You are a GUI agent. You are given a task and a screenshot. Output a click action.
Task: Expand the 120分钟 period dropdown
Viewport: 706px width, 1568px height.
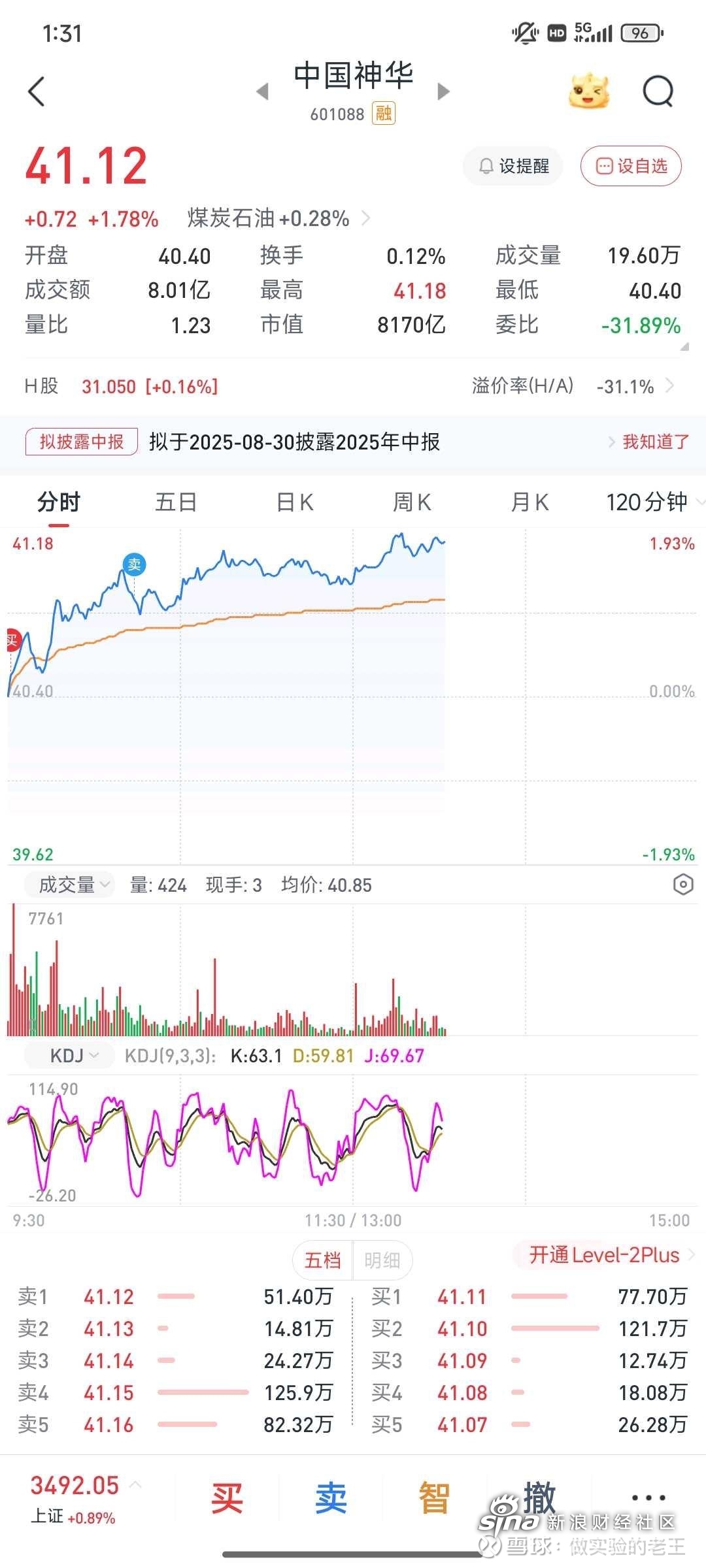(654, 502)
